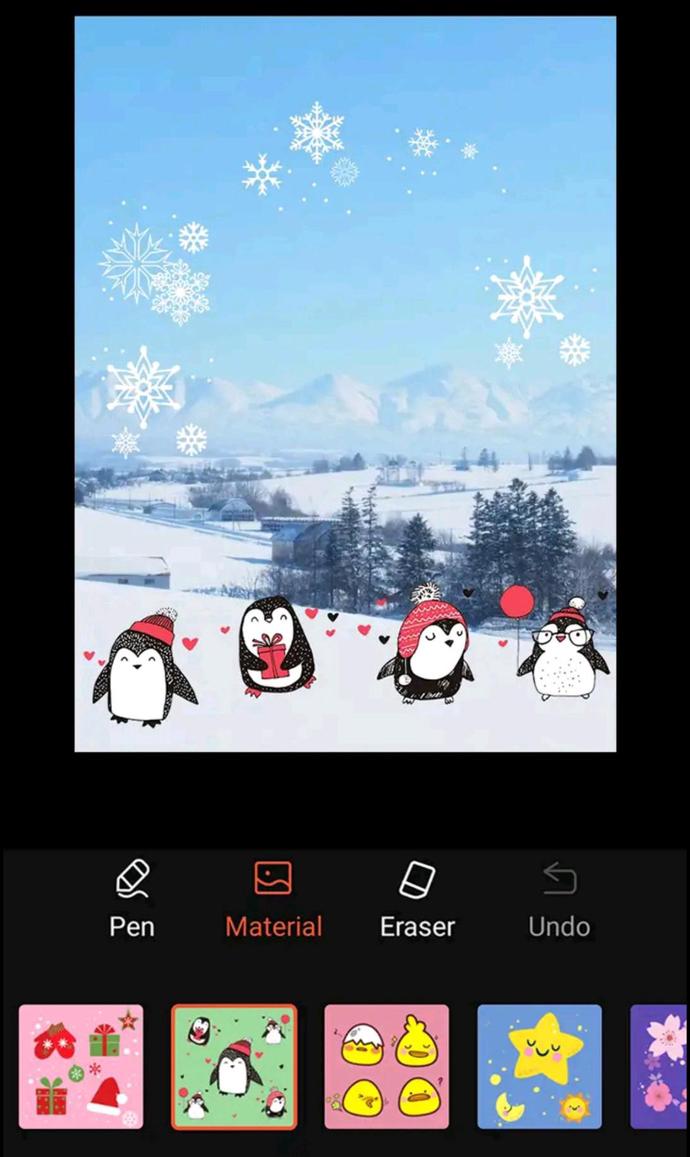Choose the Christmas gifts sticker pack

pos(82,1066)
